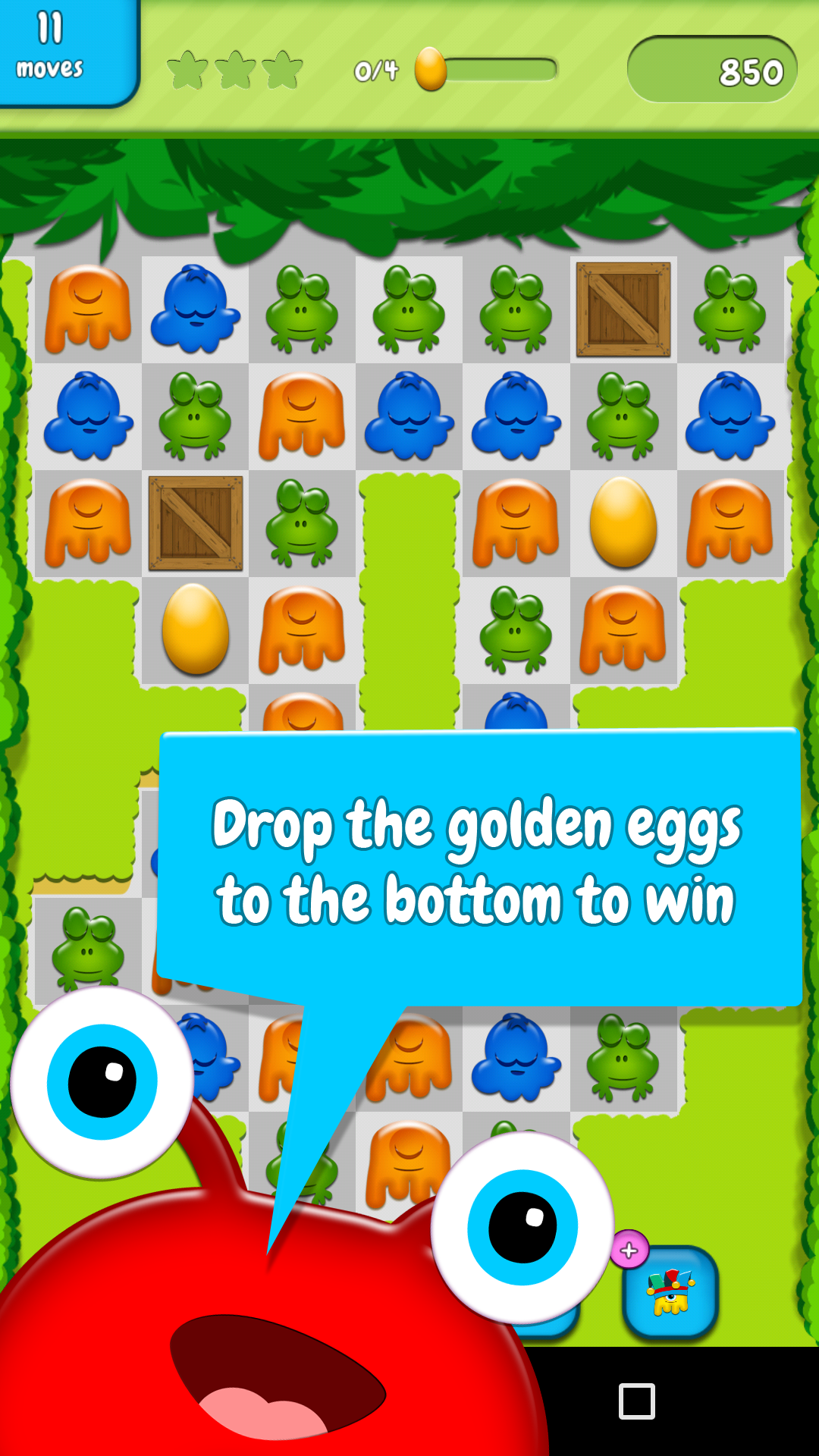Open the recent apps square button
Screen dimensions: 819x1456
(x=636, y=1401)
